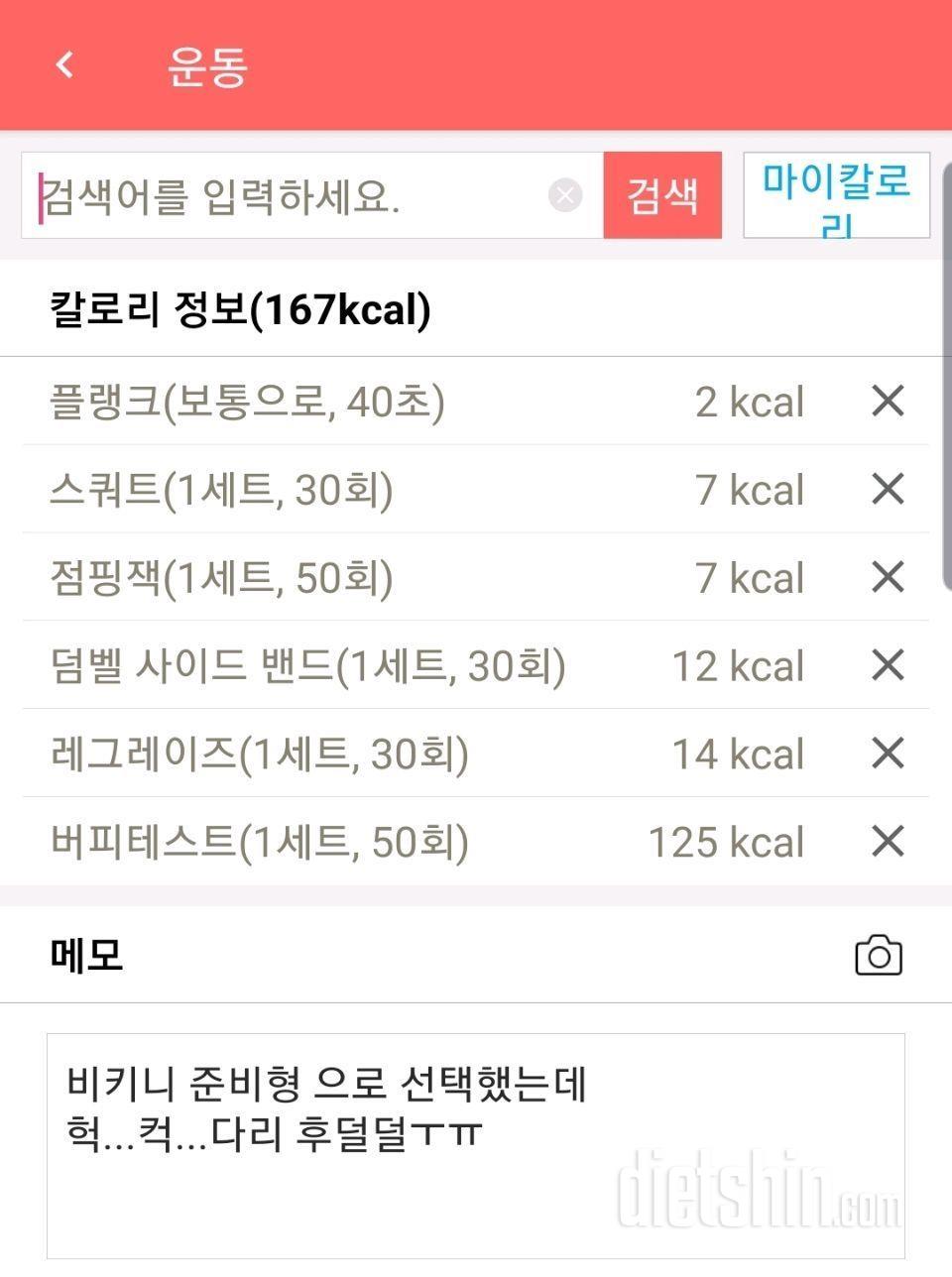Tap the 검색 search button
Image resolution: width=952 pixels, height=1277 pixels.
662,195
